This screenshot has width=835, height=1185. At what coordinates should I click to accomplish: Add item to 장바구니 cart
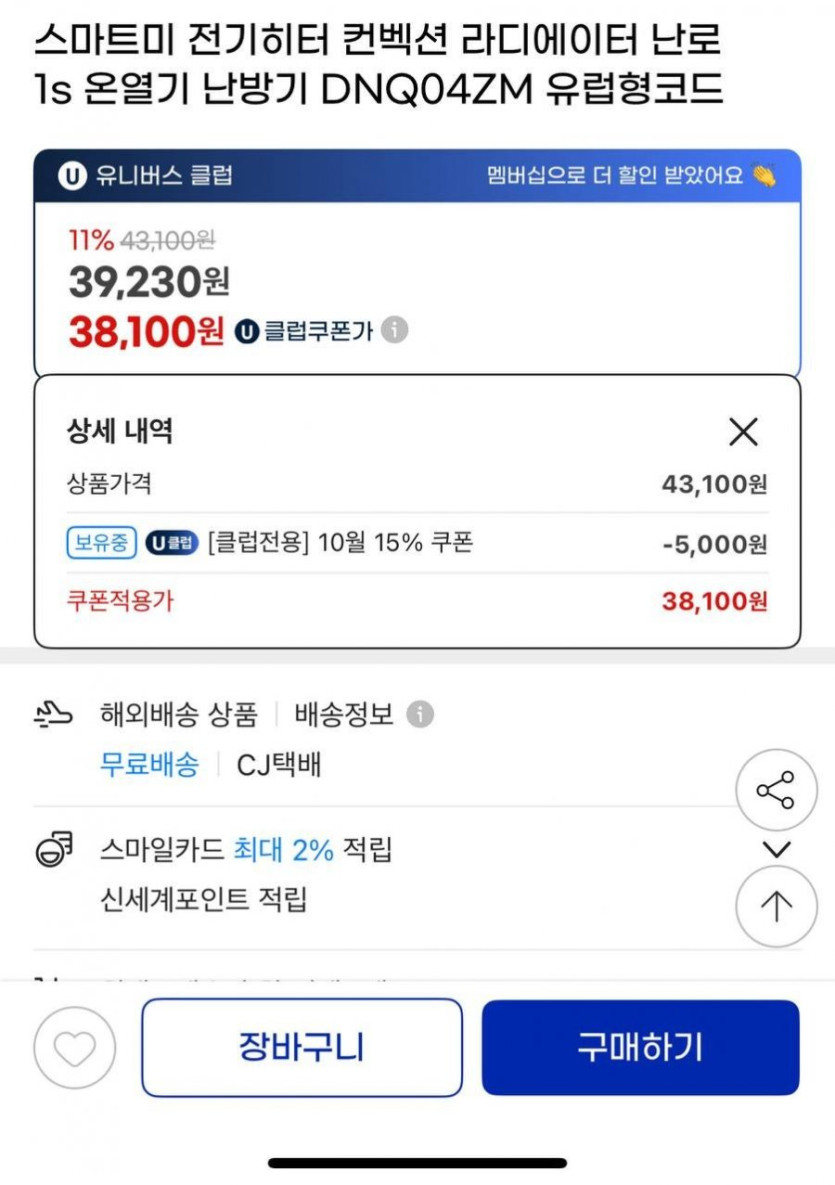pyautogui.click(x=302, y=1047)
